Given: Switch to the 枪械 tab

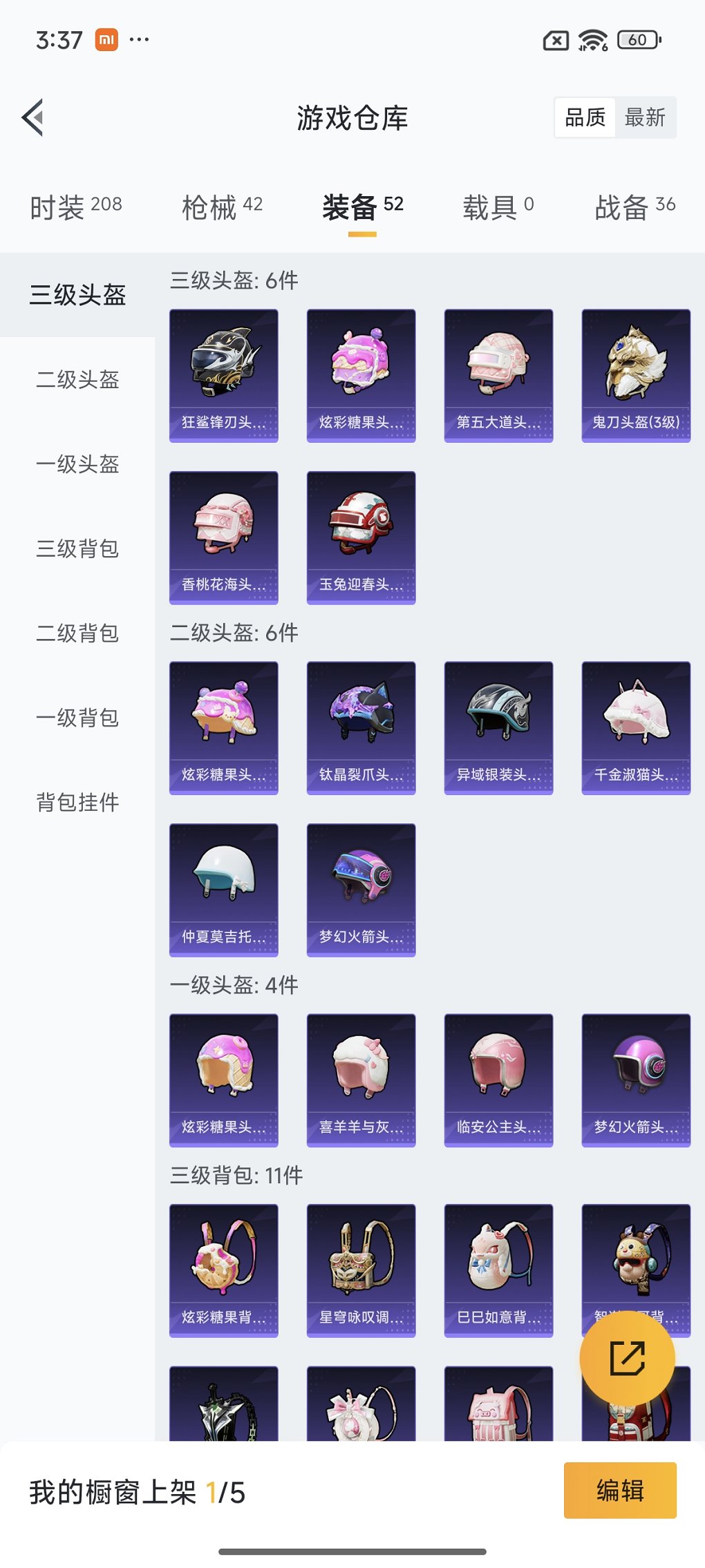Looking at the screenshot, I should click(222, 207).
